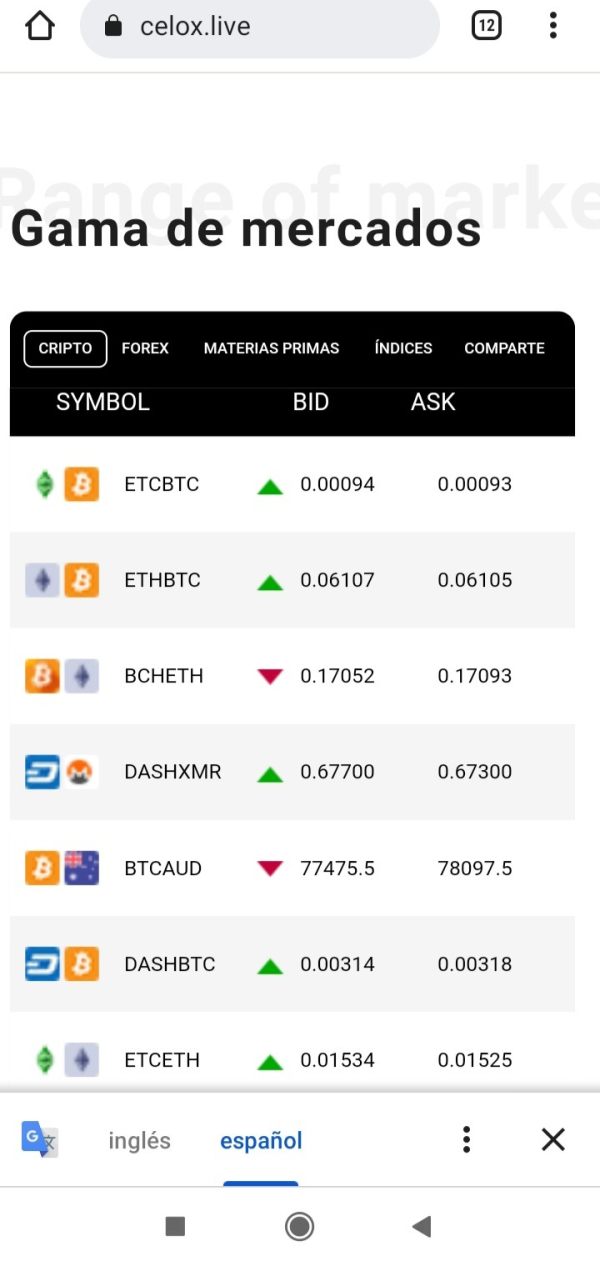Select español in the translate bar

(x=261, y=1140)
